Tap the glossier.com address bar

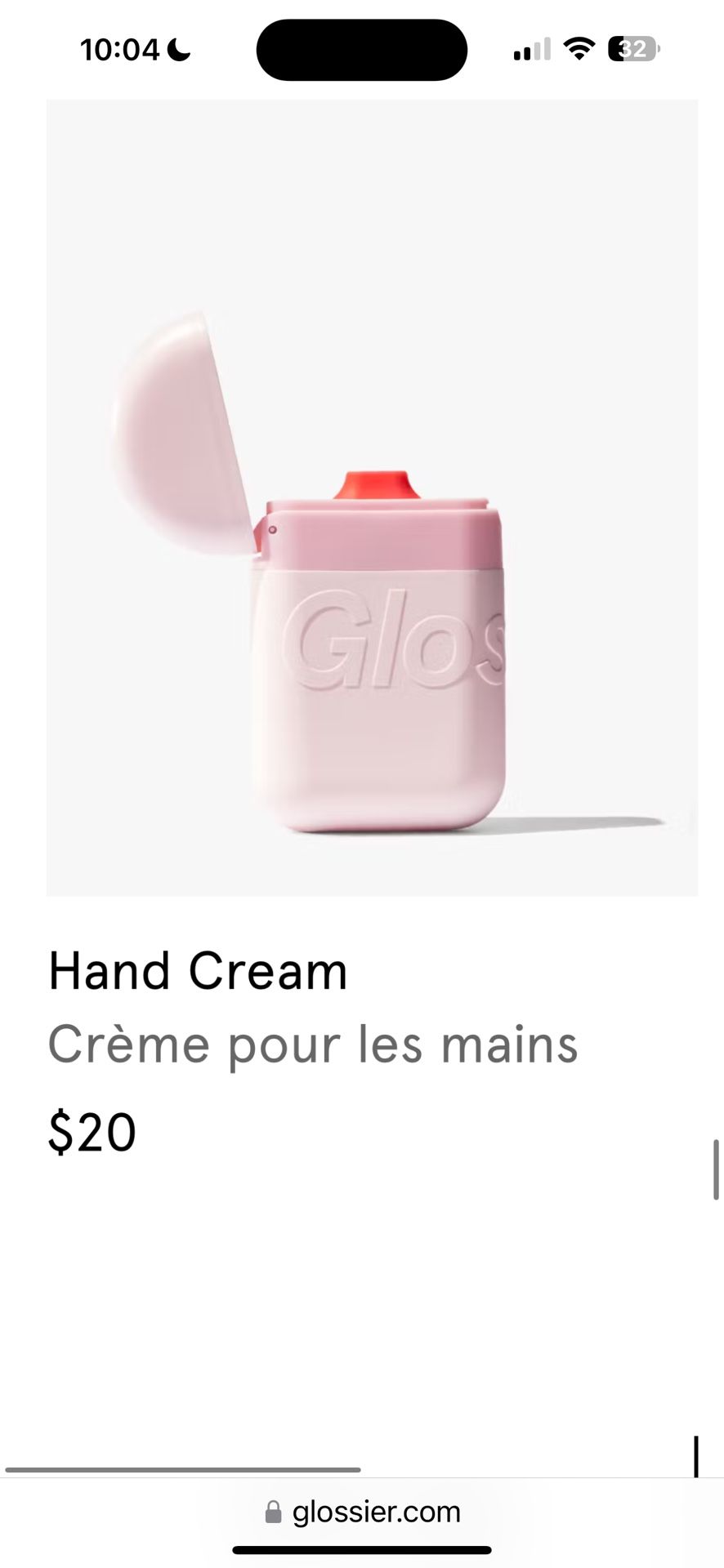point(362,1512)
